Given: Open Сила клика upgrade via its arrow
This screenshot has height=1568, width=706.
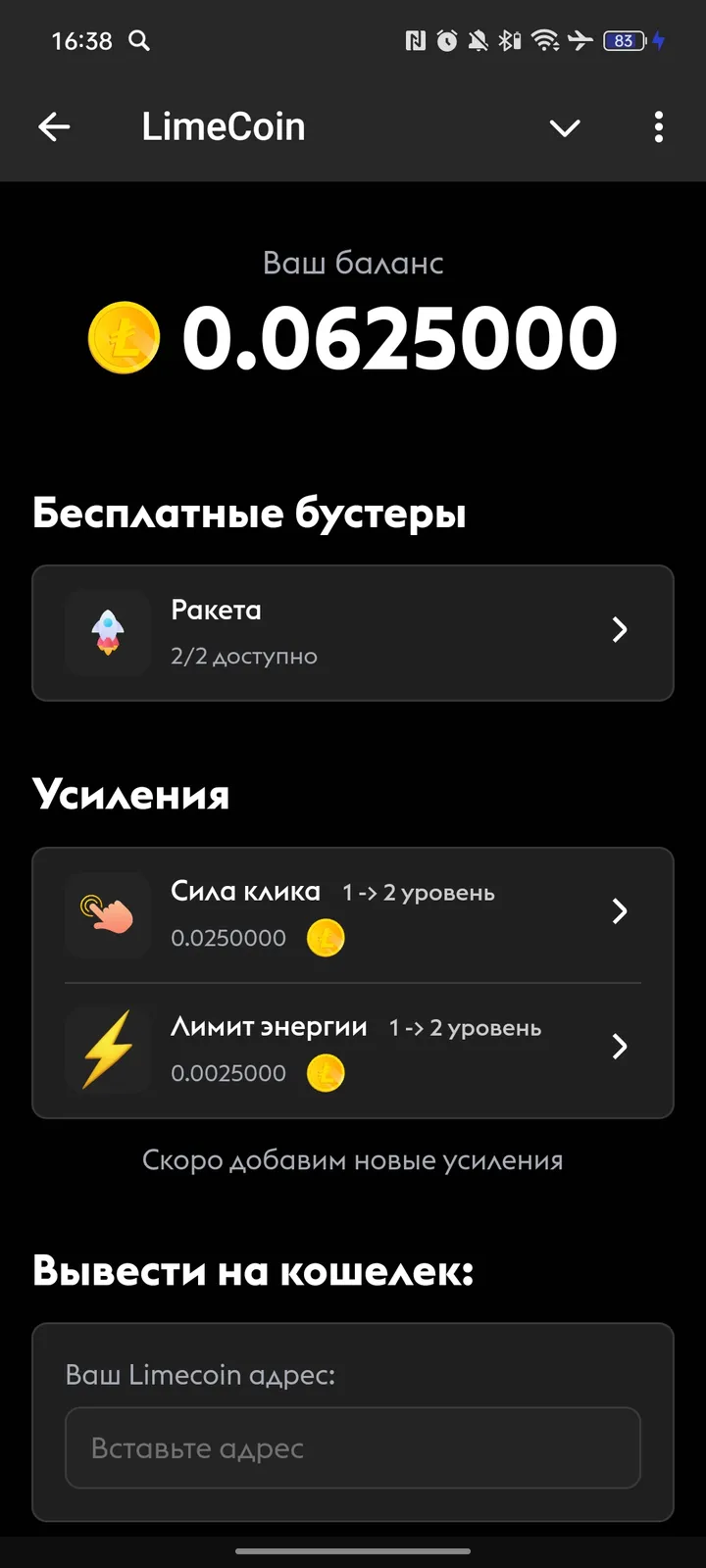Looking at the screenshot, I should tap(620, 911).
